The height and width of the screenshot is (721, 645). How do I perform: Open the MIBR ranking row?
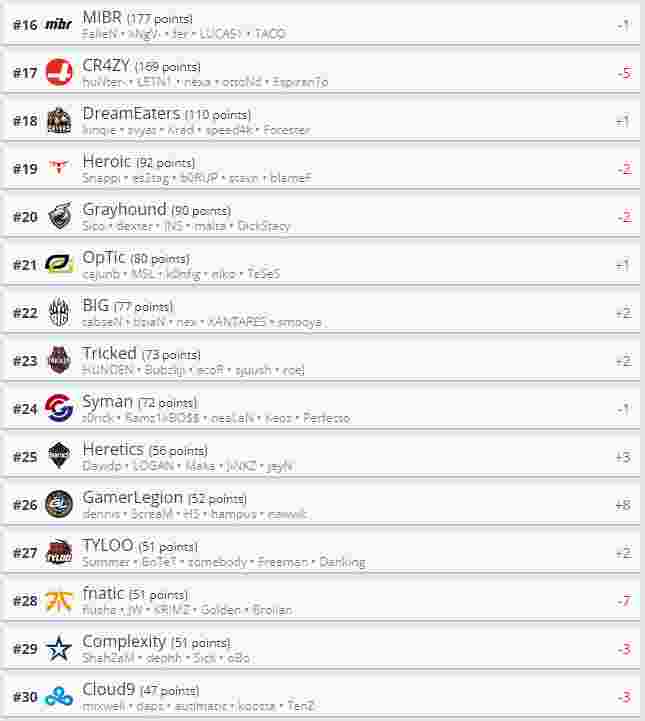pos(320,24)
